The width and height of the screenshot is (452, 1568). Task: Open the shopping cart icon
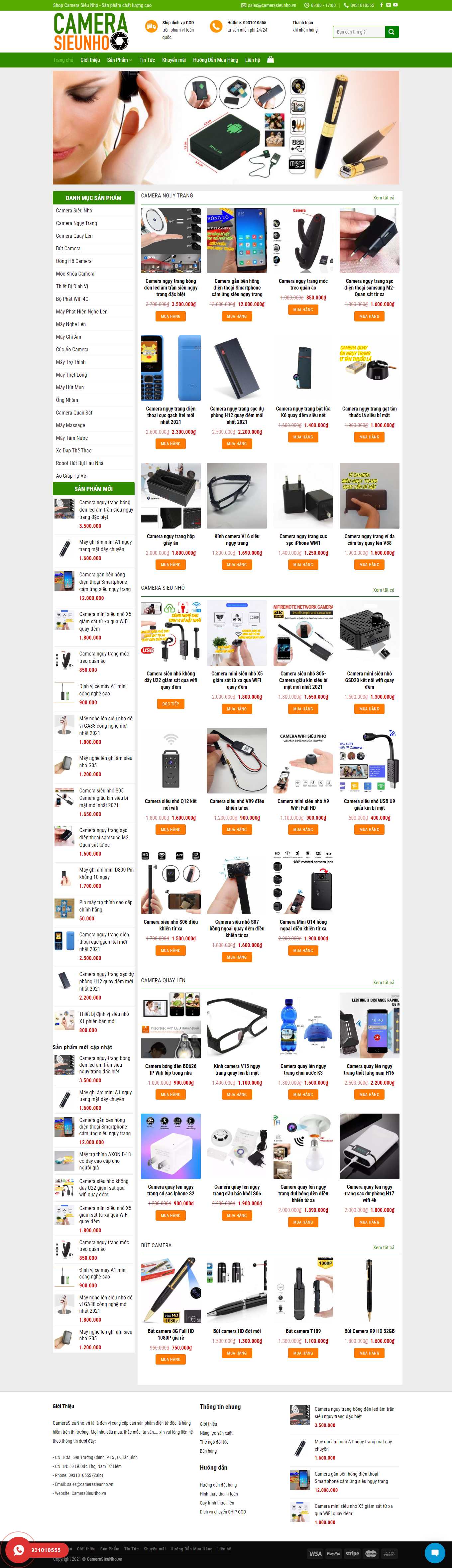pyautogui.click(x=270, y=60)
